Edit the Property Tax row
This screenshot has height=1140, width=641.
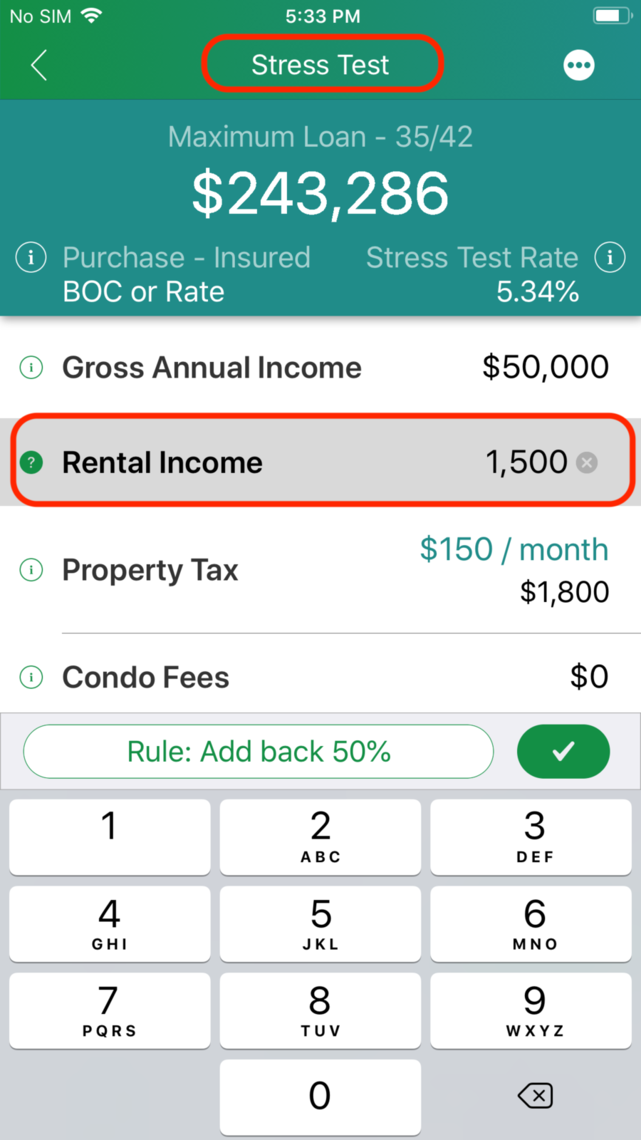pyautogui.click(x=320, y=570)
